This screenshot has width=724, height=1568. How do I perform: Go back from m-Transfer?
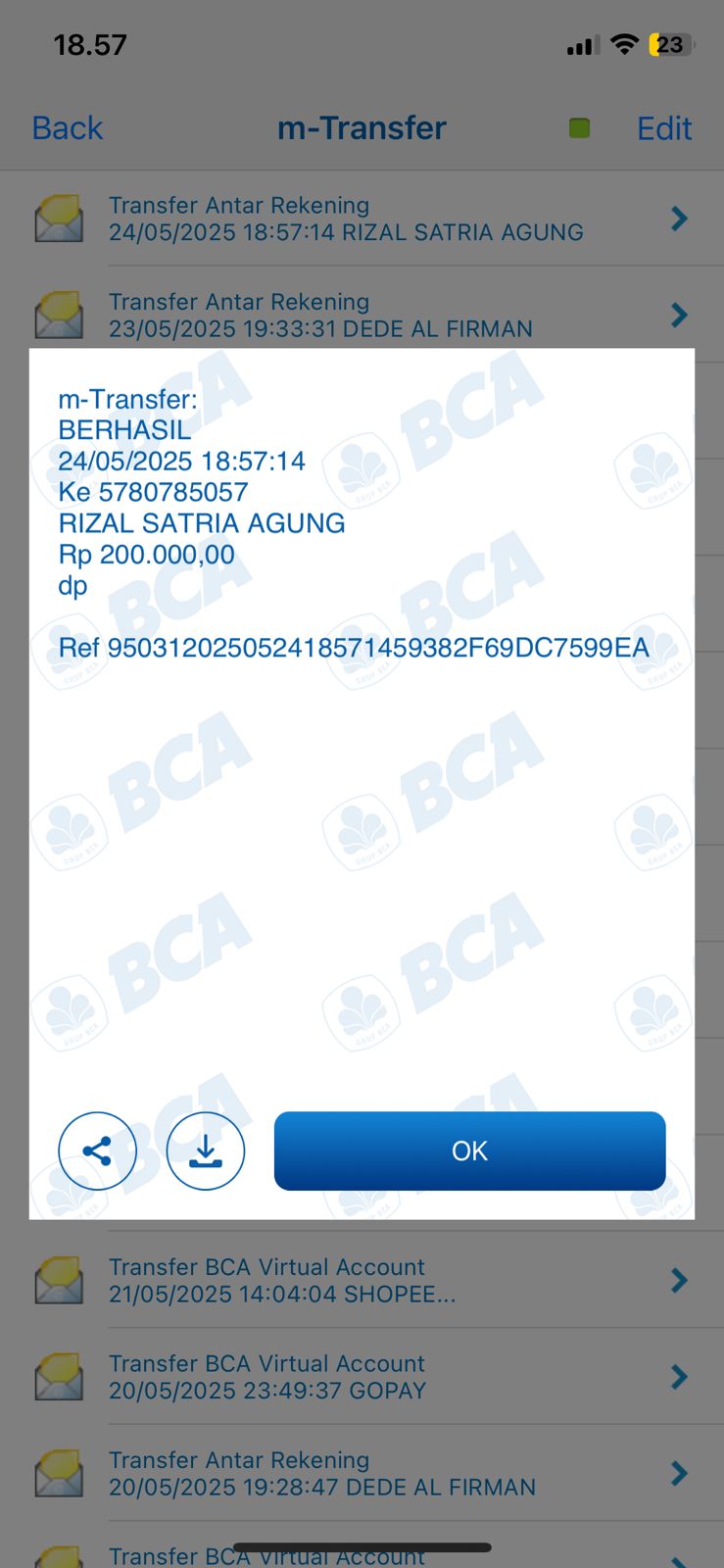67,128
